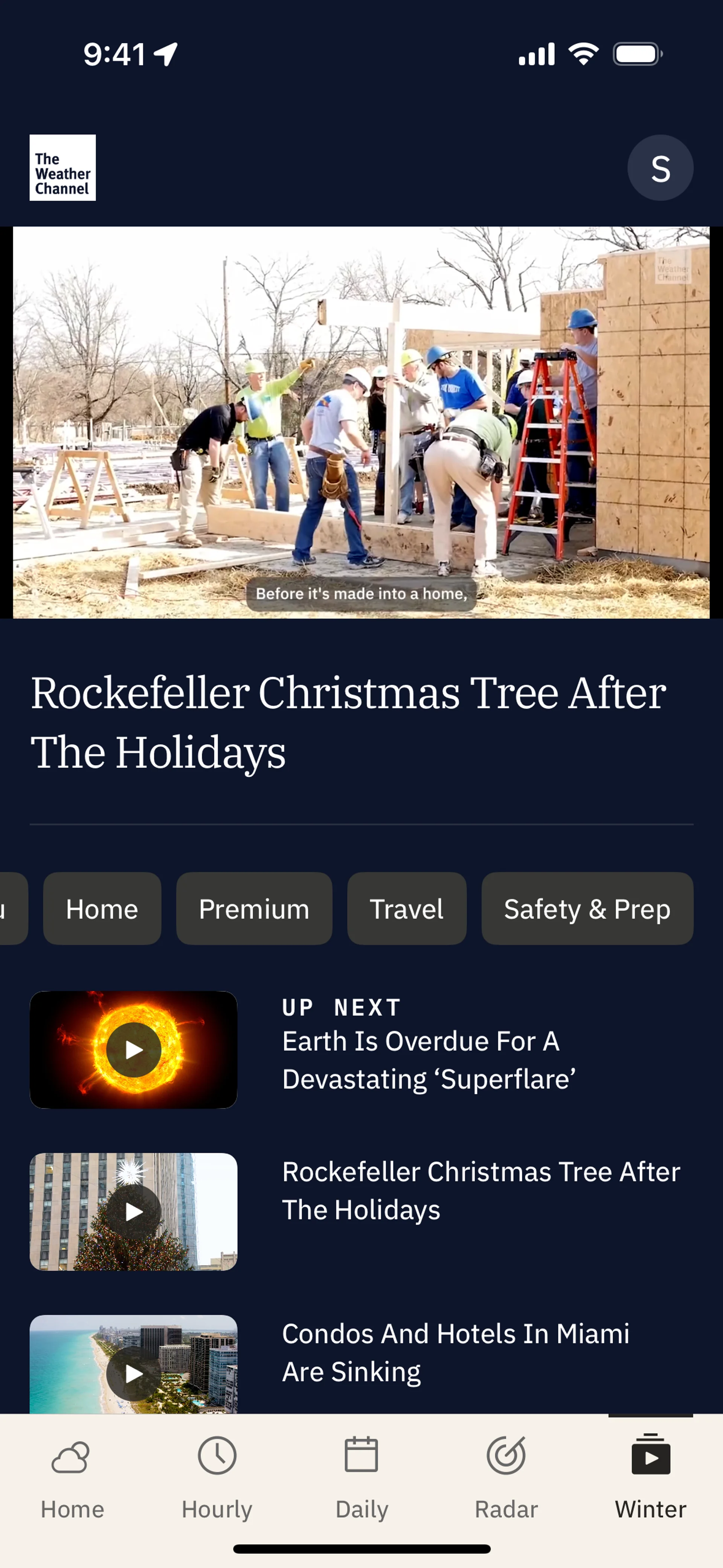Select the Home category chip
723x1568 pixels.
(102, 909)
